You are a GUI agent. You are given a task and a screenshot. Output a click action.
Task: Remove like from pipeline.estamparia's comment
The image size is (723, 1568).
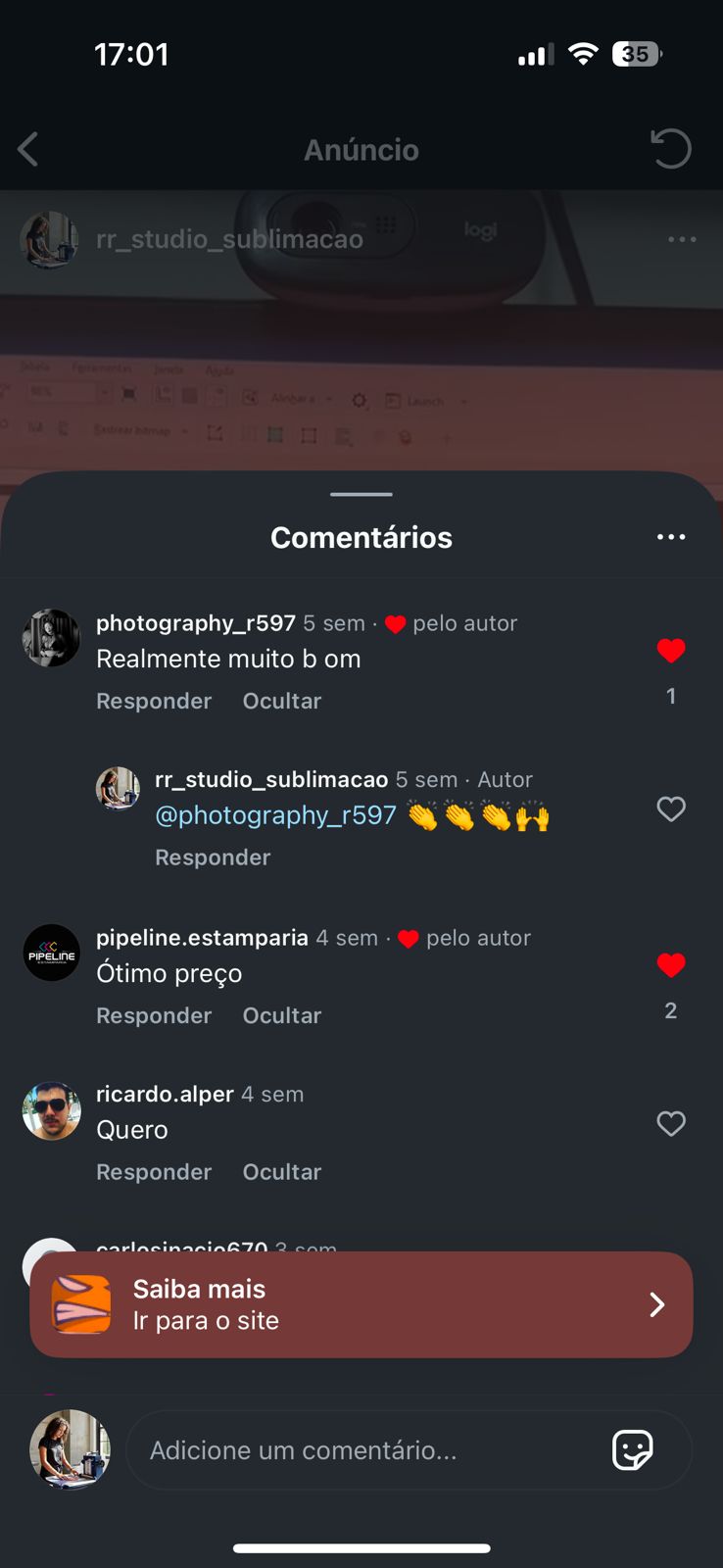pyautogui.click(x=671, y=965)
